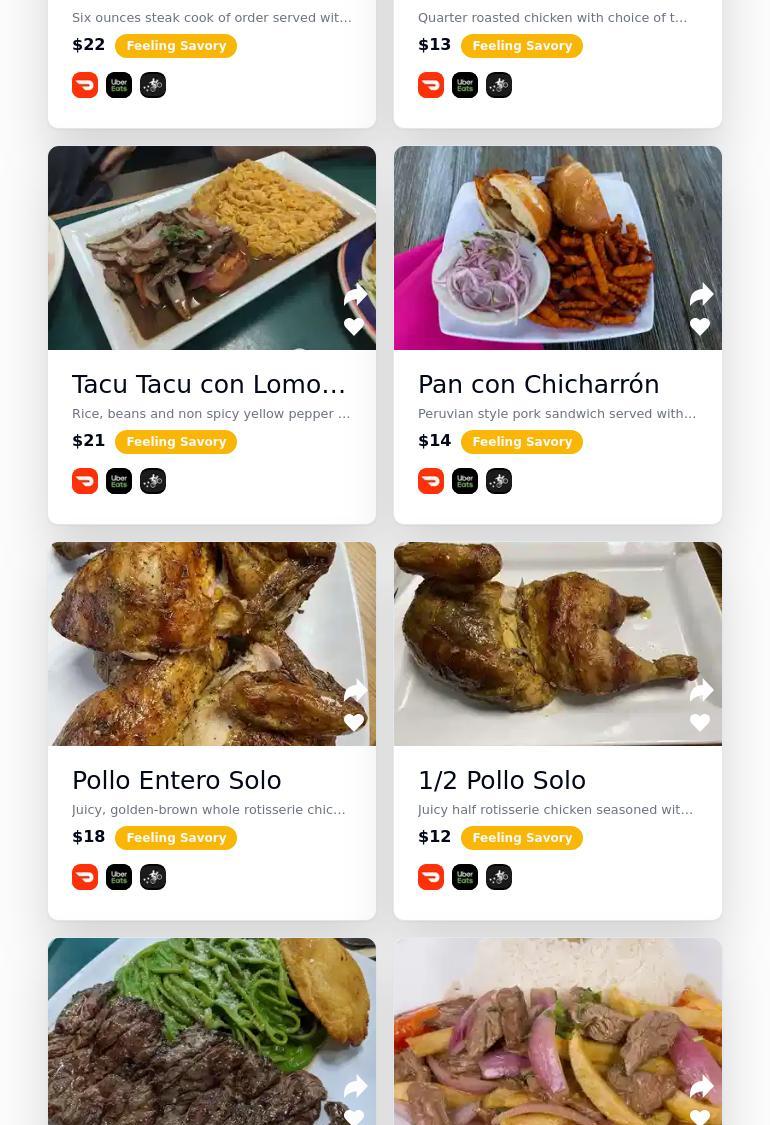770x1125 pixels.
Task: Like the Tacu Tacu con Lomo dish
Action: [x=354, y=327]
